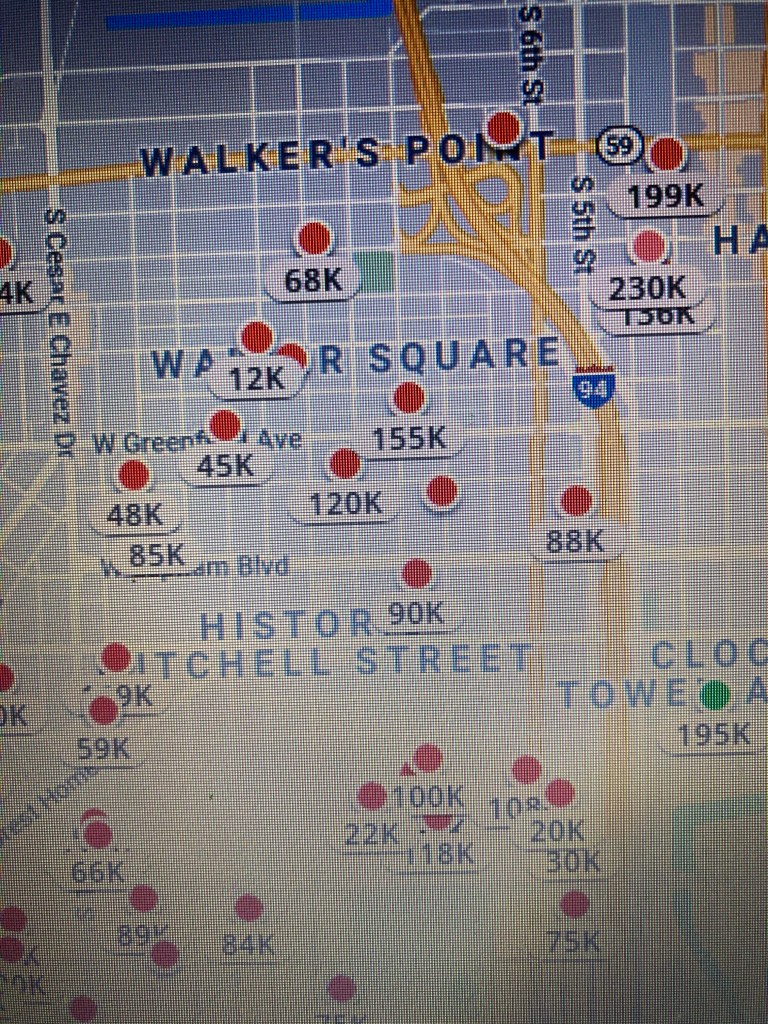The width and height of the screenshot is (768, 1024).
Task: View the 155K listing marker
Action: pos(408,398)
